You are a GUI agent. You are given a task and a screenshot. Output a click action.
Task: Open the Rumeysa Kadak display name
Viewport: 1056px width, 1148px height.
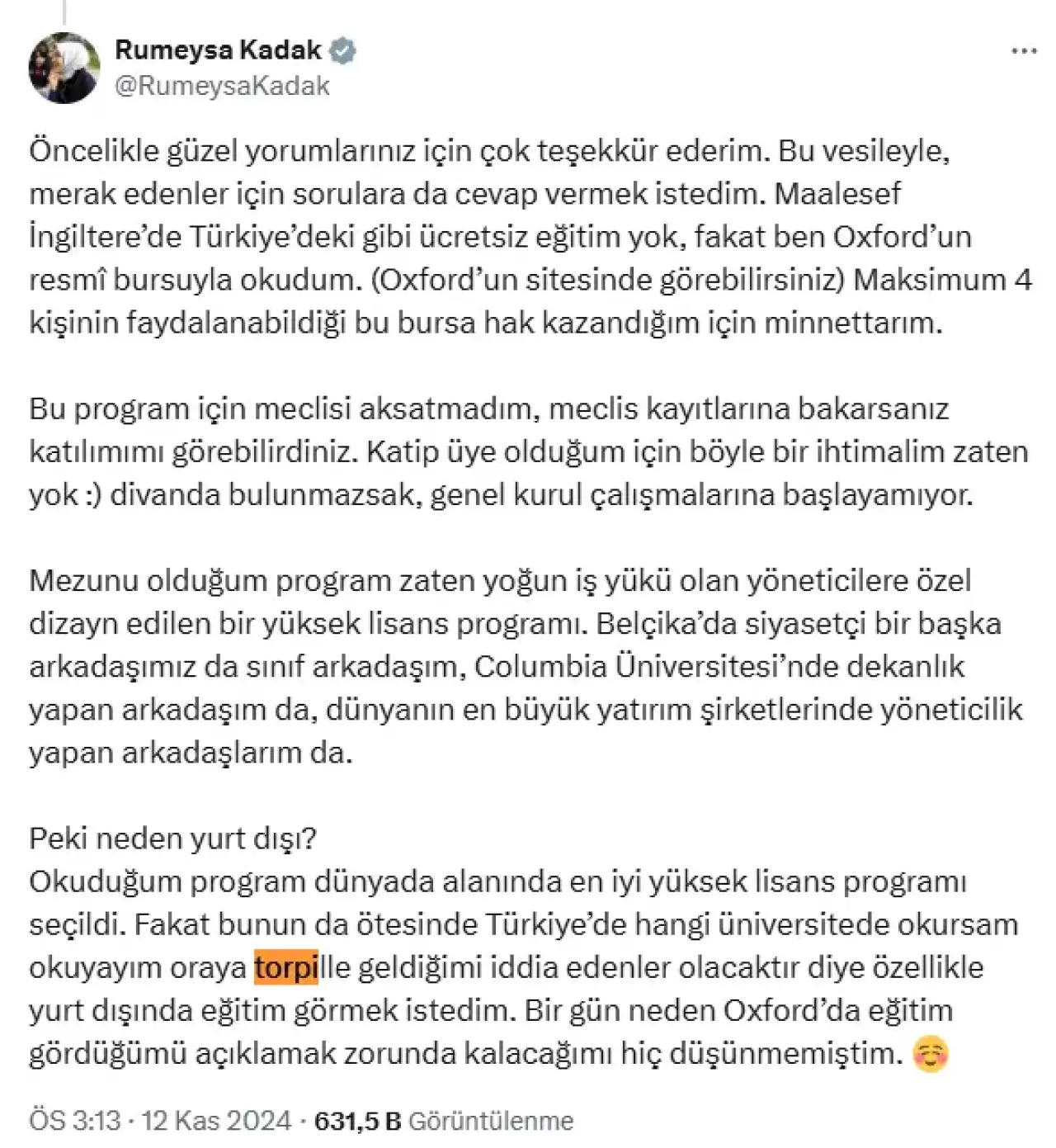pos(218,50)
